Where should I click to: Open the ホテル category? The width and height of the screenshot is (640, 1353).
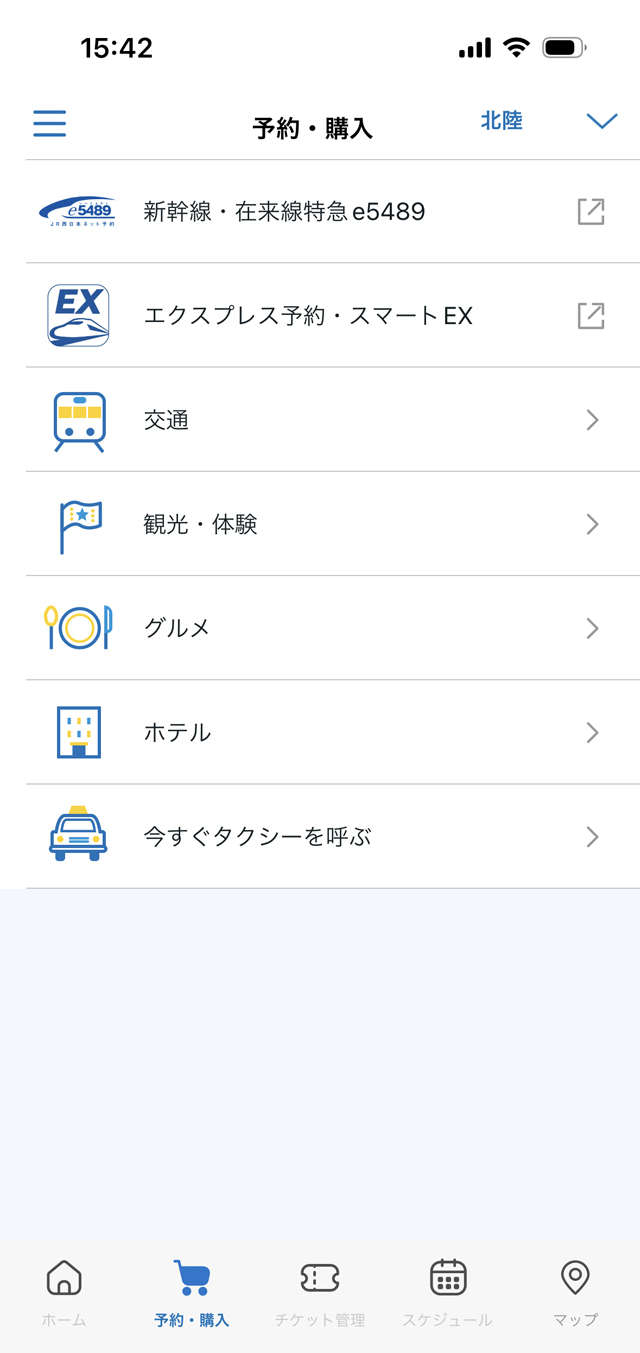click(x=333, y=732)
